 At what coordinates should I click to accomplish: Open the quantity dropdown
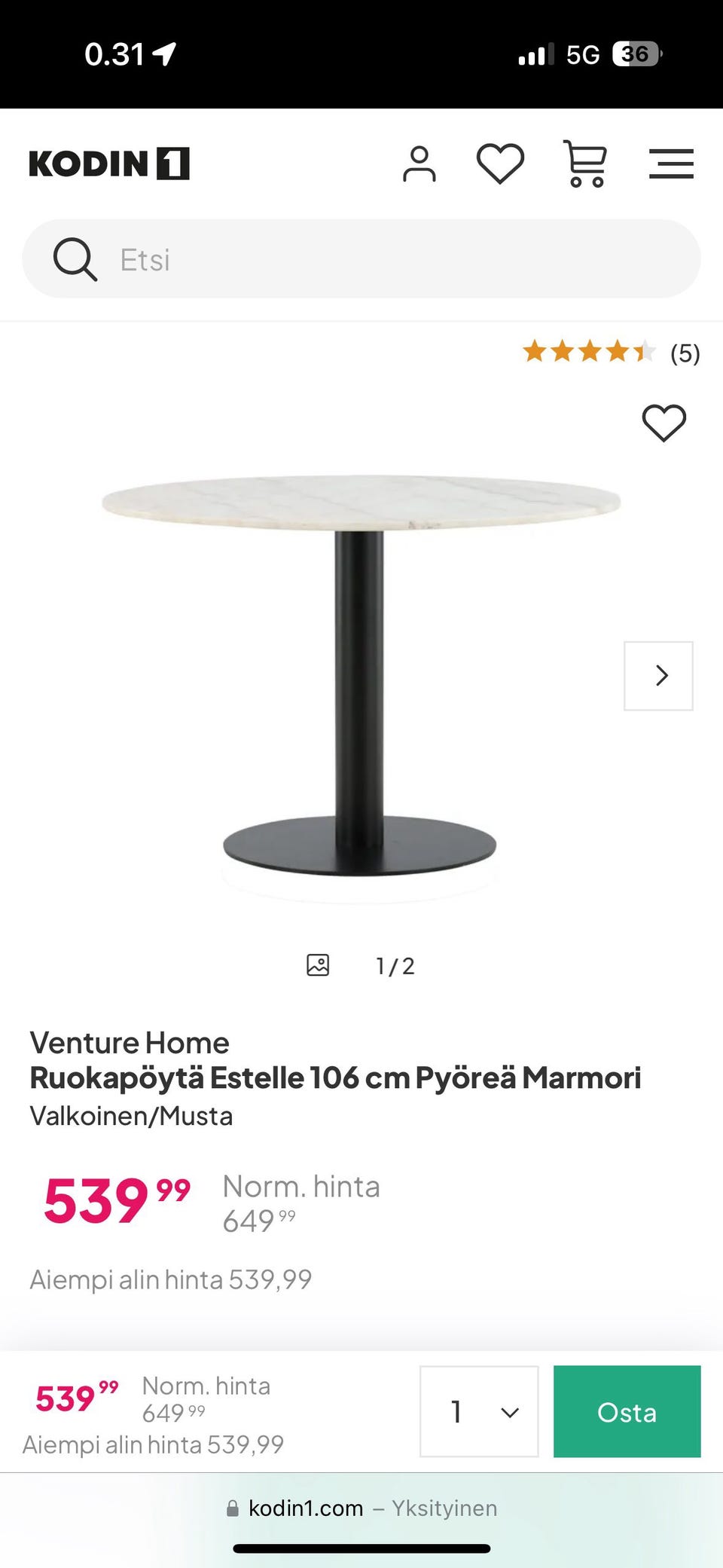(479, 1411)
